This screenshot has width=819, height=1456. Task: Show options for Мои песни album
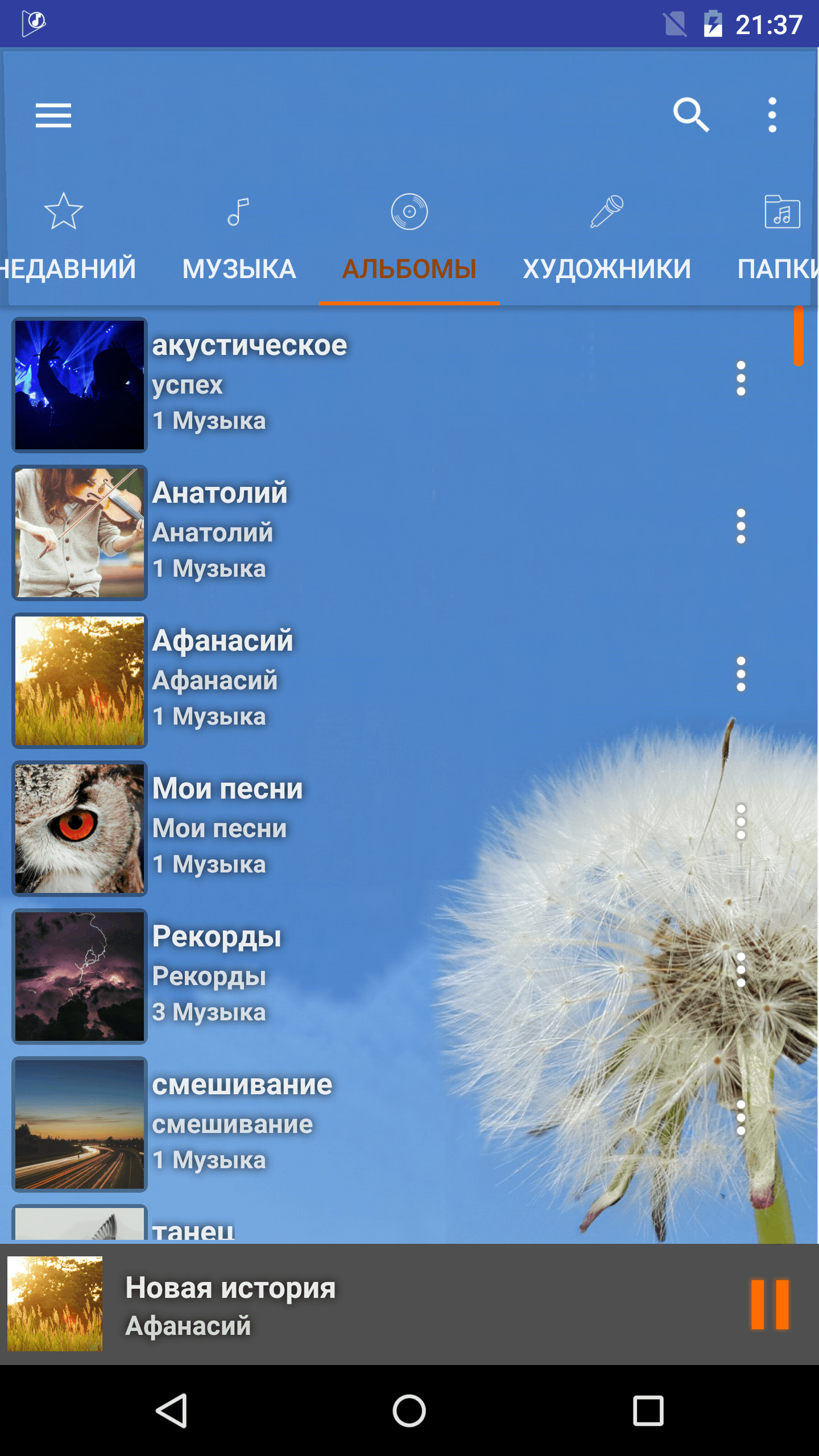741,822
